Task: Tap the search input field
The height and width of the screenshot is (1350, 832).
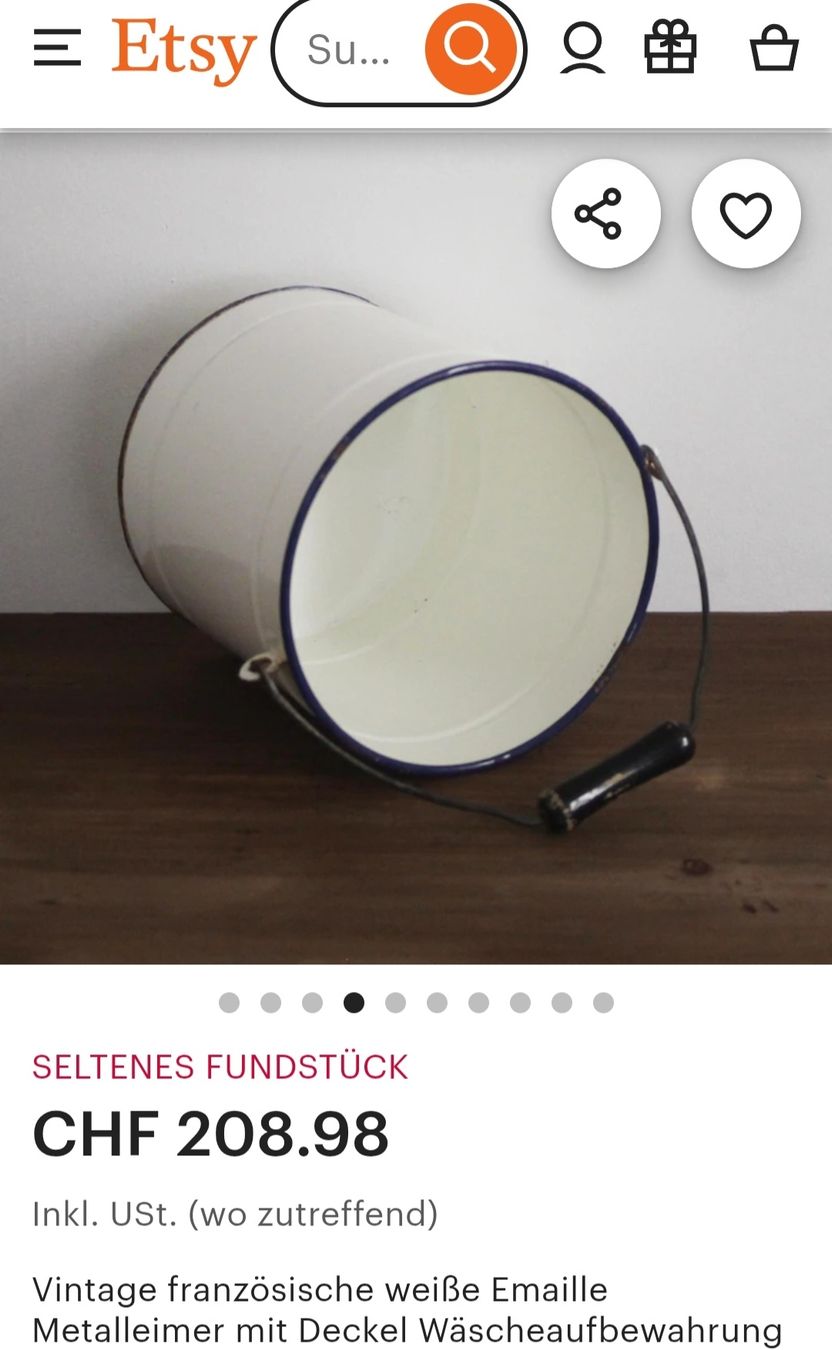Action: [349, 49]
